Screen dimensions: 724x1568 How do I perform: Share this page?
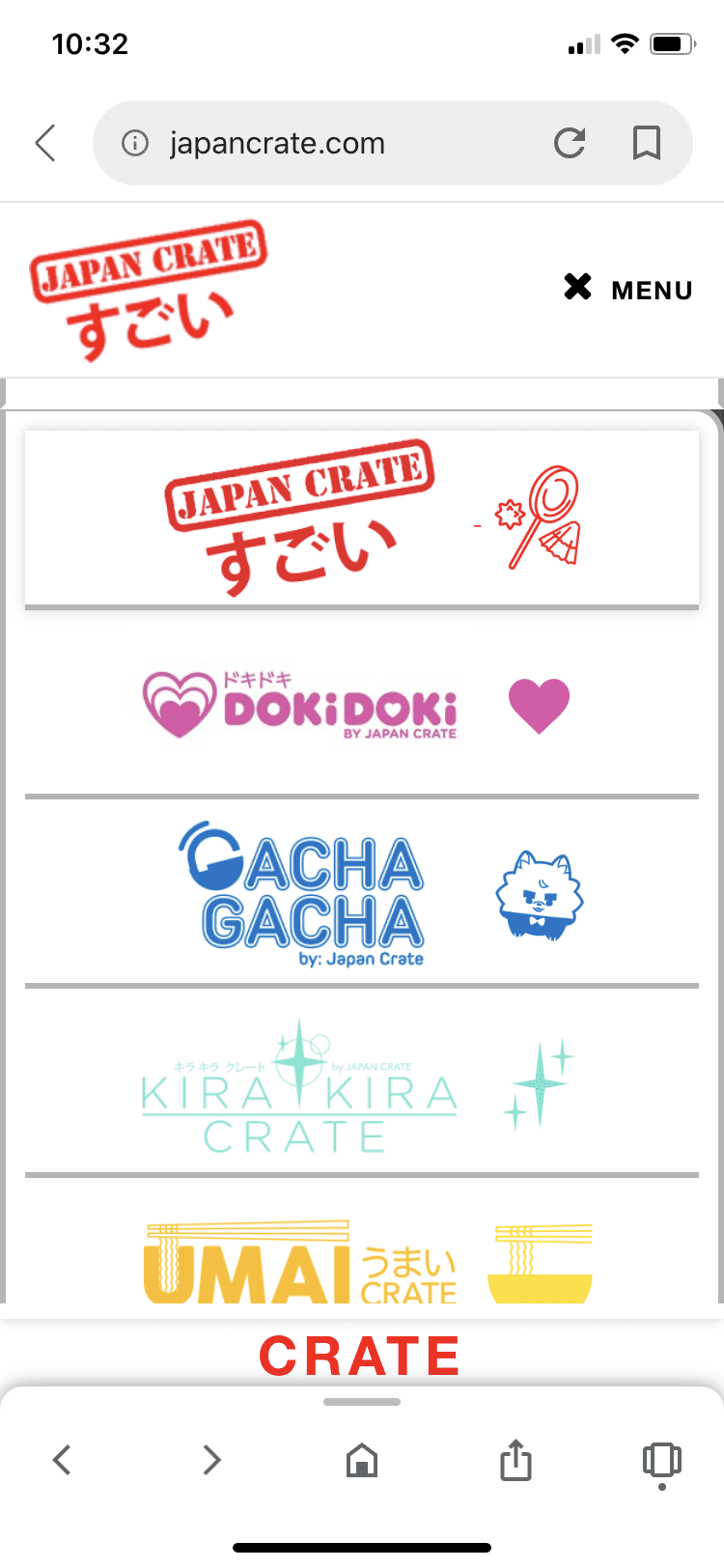tap(515, 1459)
